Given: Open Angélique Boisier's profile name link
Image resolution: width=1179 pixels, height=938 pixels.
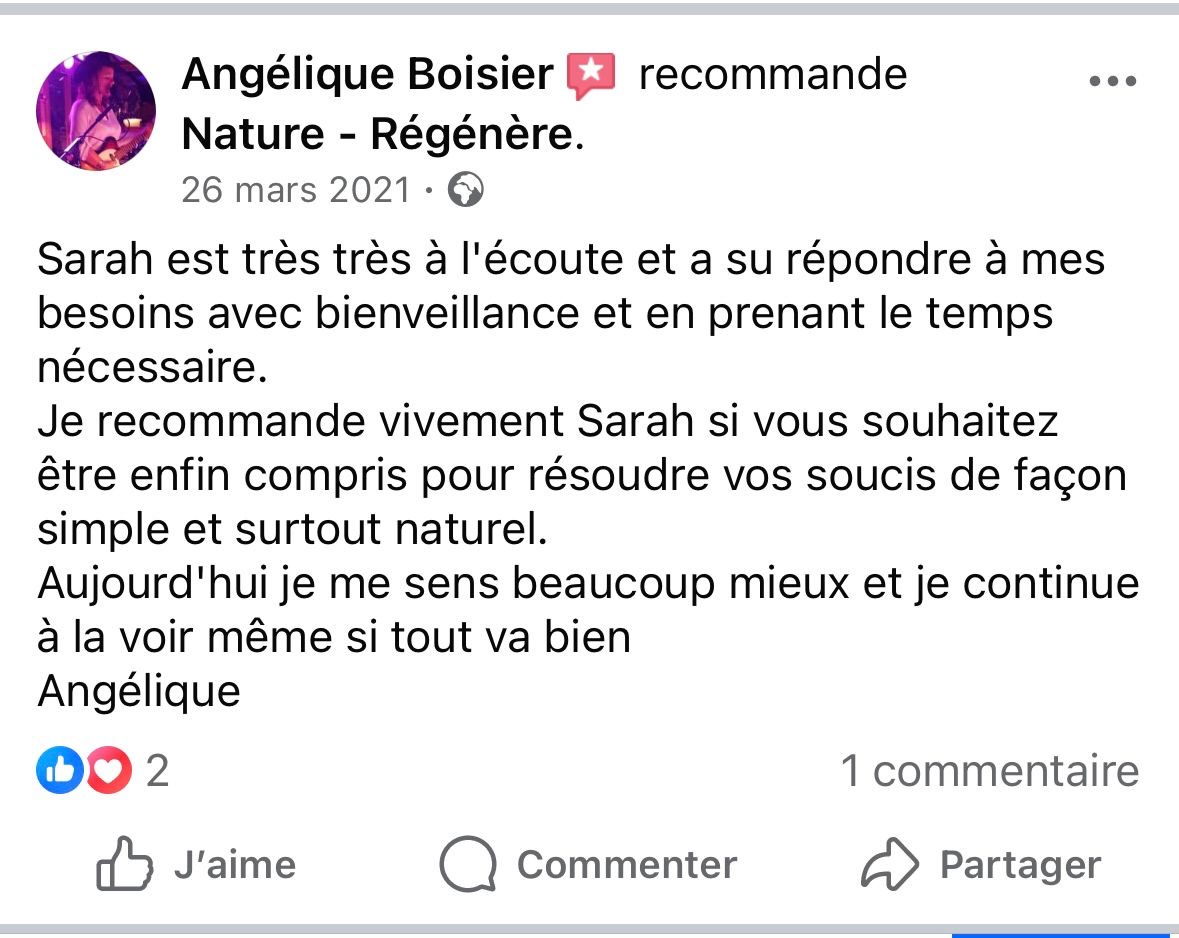Looking at the screenshot, I should pyautogui.click(x=367, y=74).
